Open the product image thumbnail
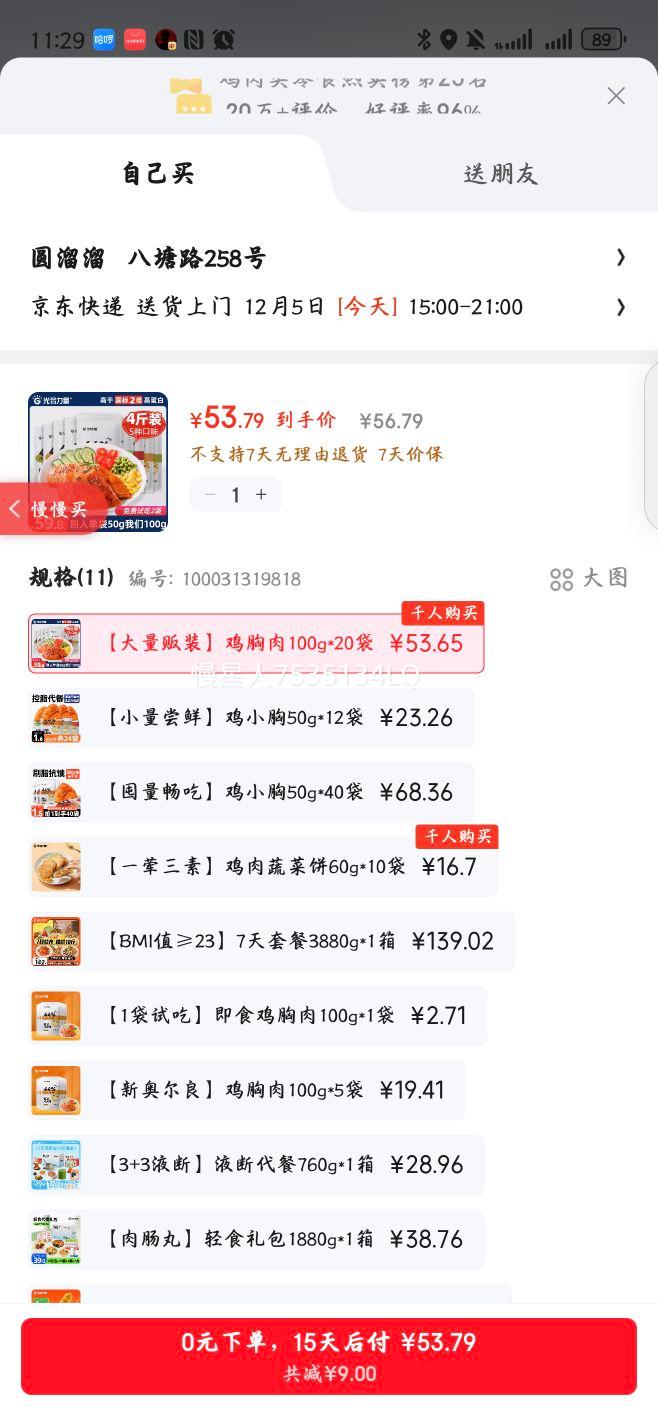658x1416 pixels. (x=98, y=461)
